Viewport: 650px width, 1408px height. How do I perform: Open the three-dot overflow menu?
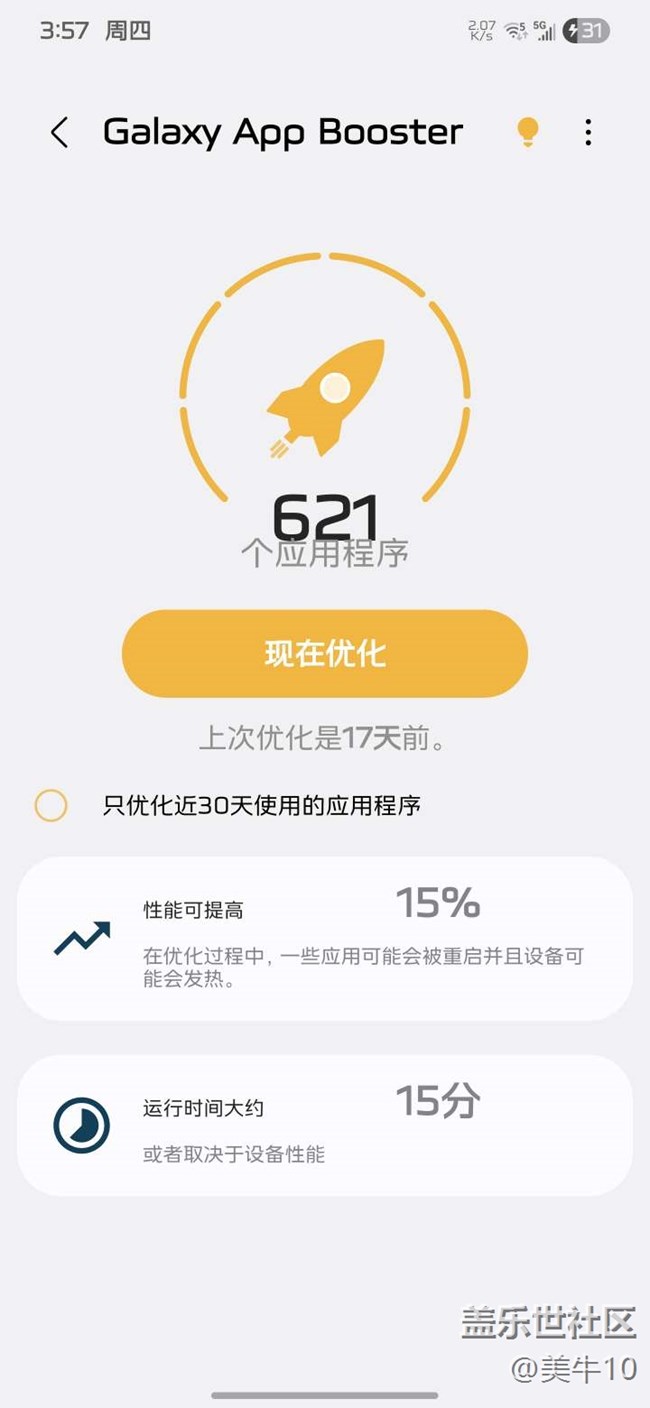[588, 132]
